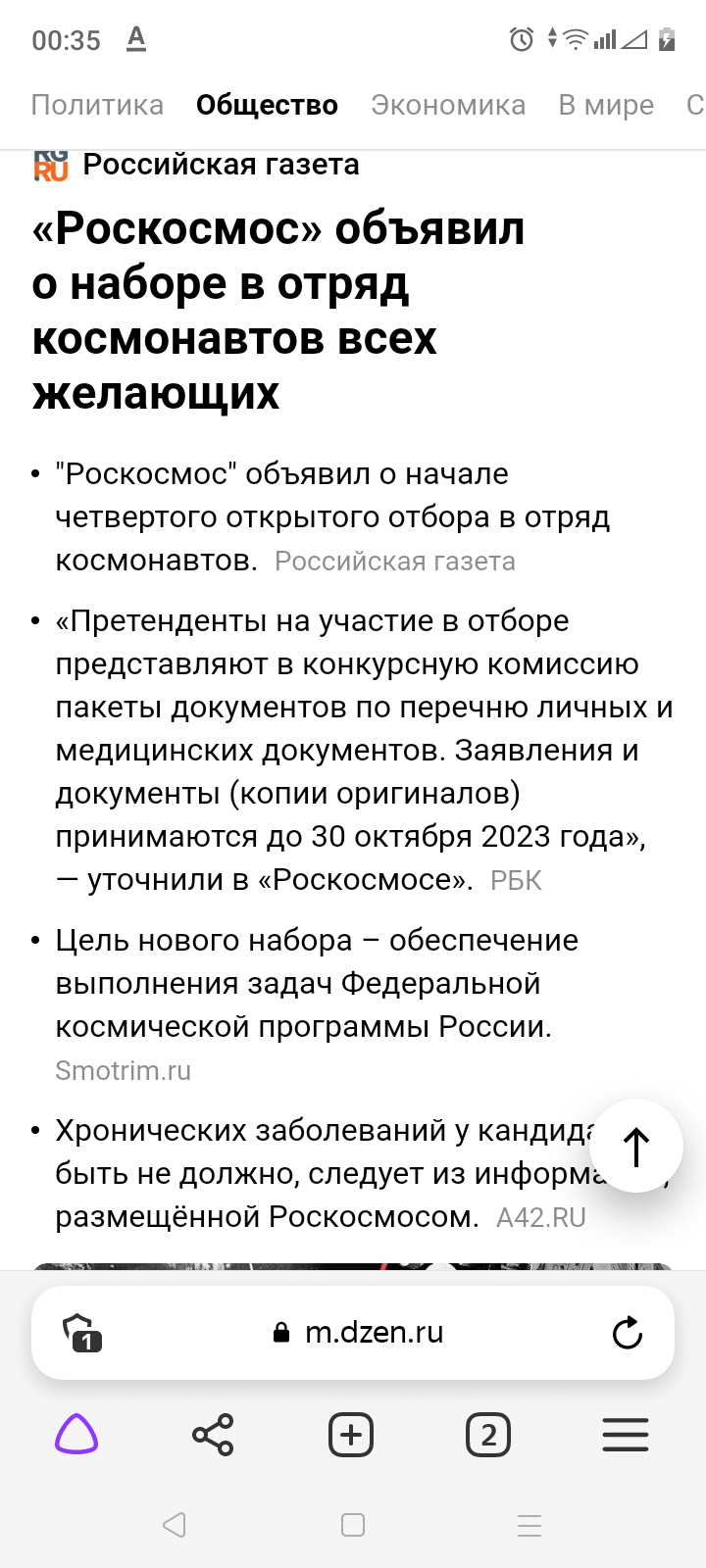Open the РБК source link
706x1568 pixels.
coord(516,880)
